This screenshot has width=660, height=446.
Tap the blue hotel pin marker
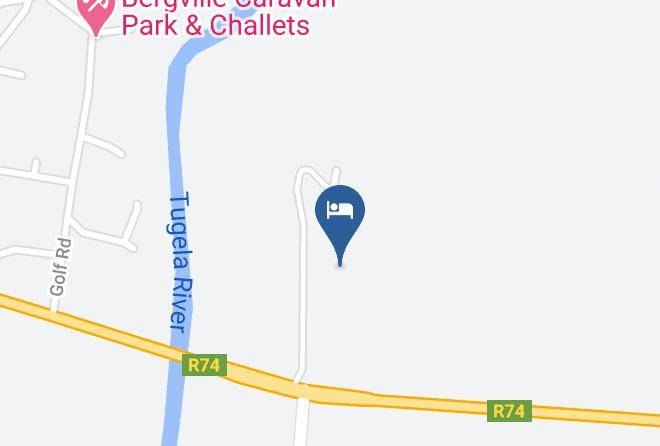[340, 213]
